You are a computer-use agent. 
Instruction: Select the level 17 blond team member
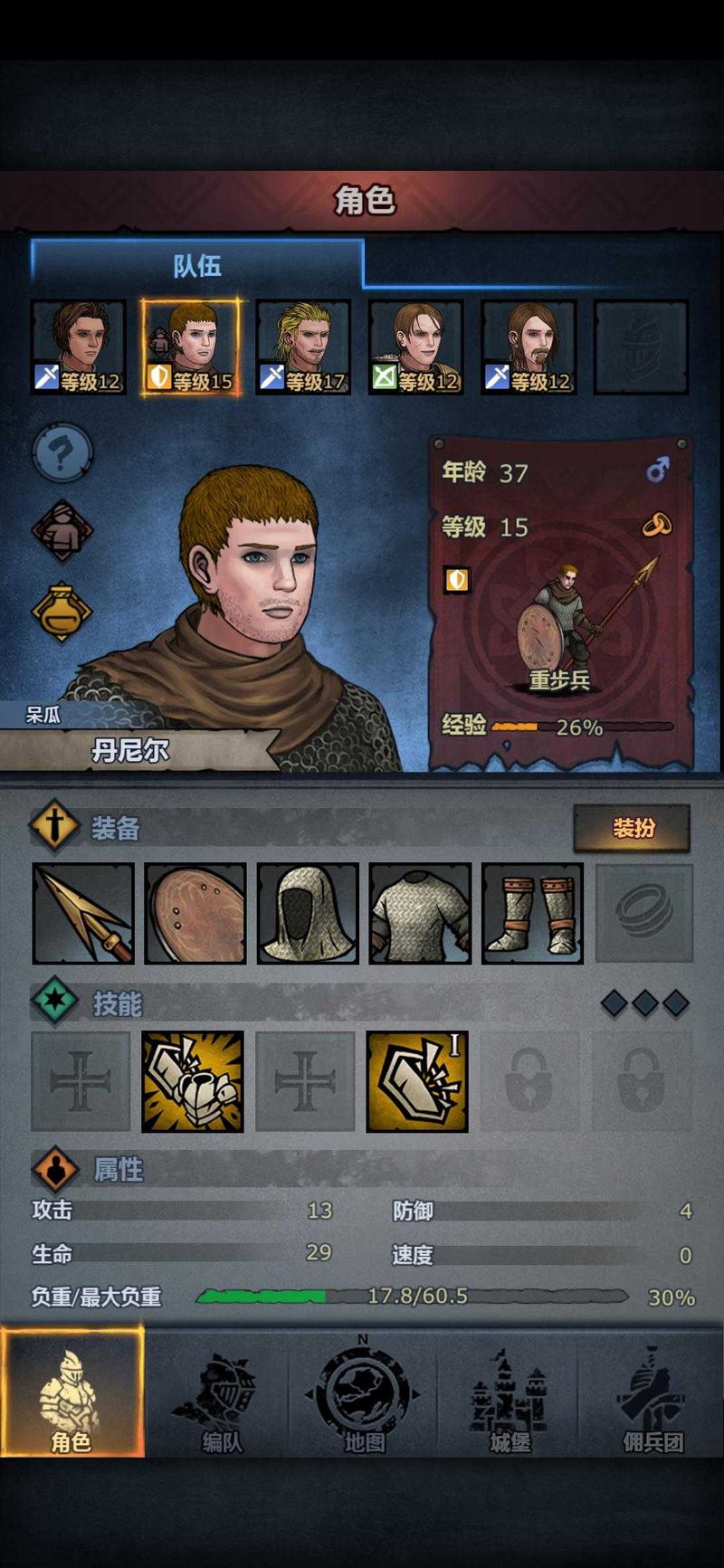(303, 347)
